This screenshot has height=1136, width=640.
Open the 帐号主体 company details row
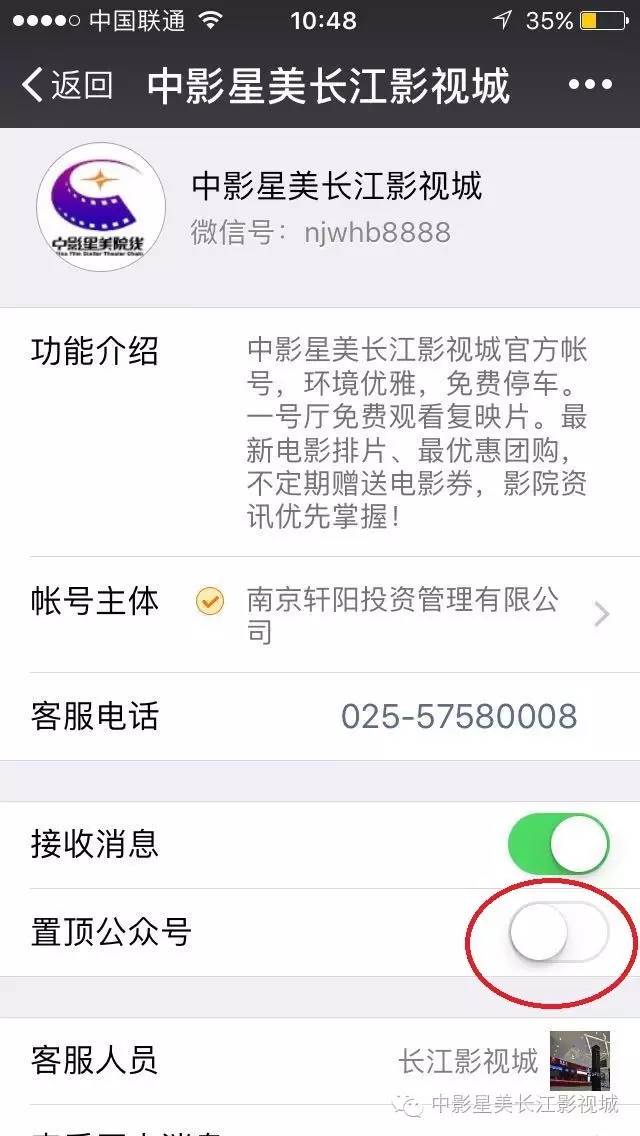(320, 615)
